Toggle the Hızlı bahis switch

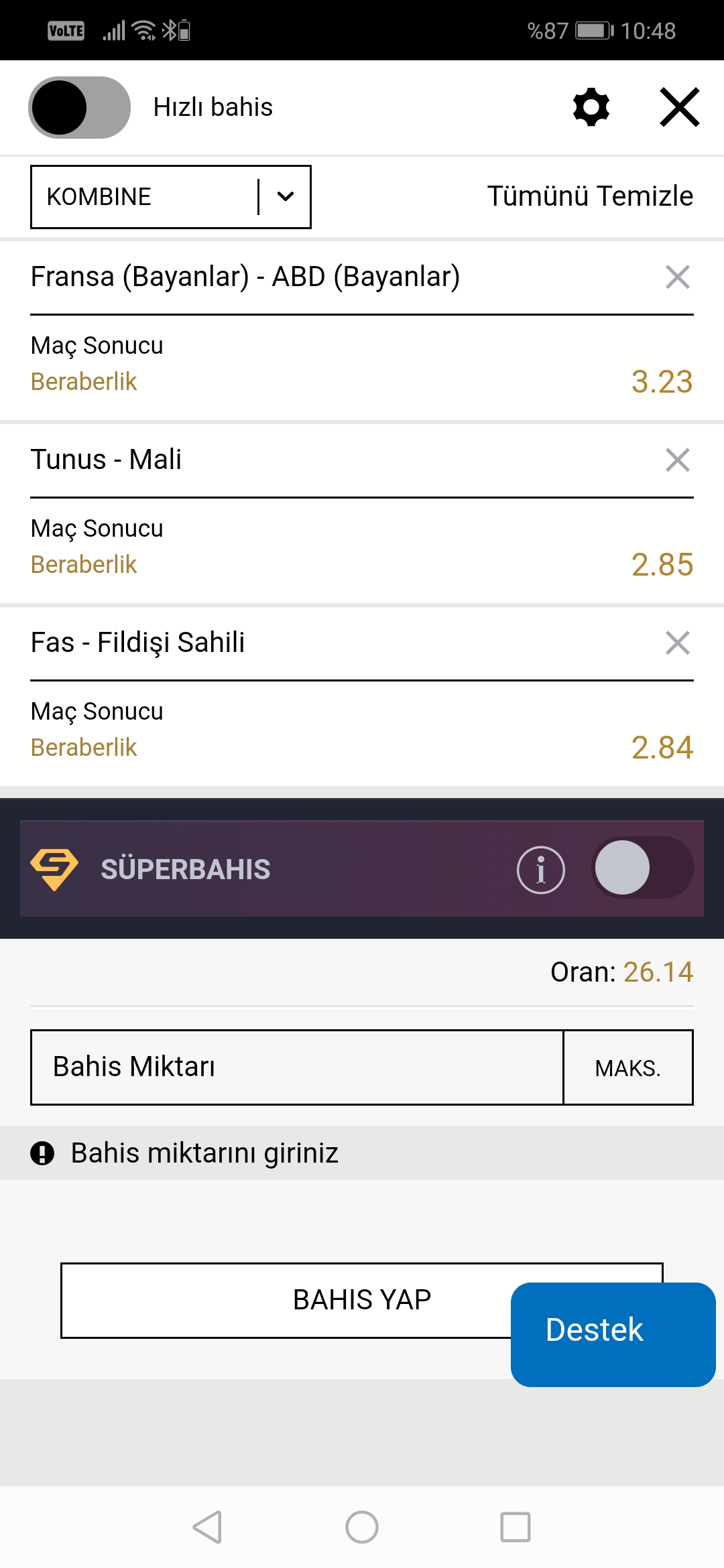(79, 107)
